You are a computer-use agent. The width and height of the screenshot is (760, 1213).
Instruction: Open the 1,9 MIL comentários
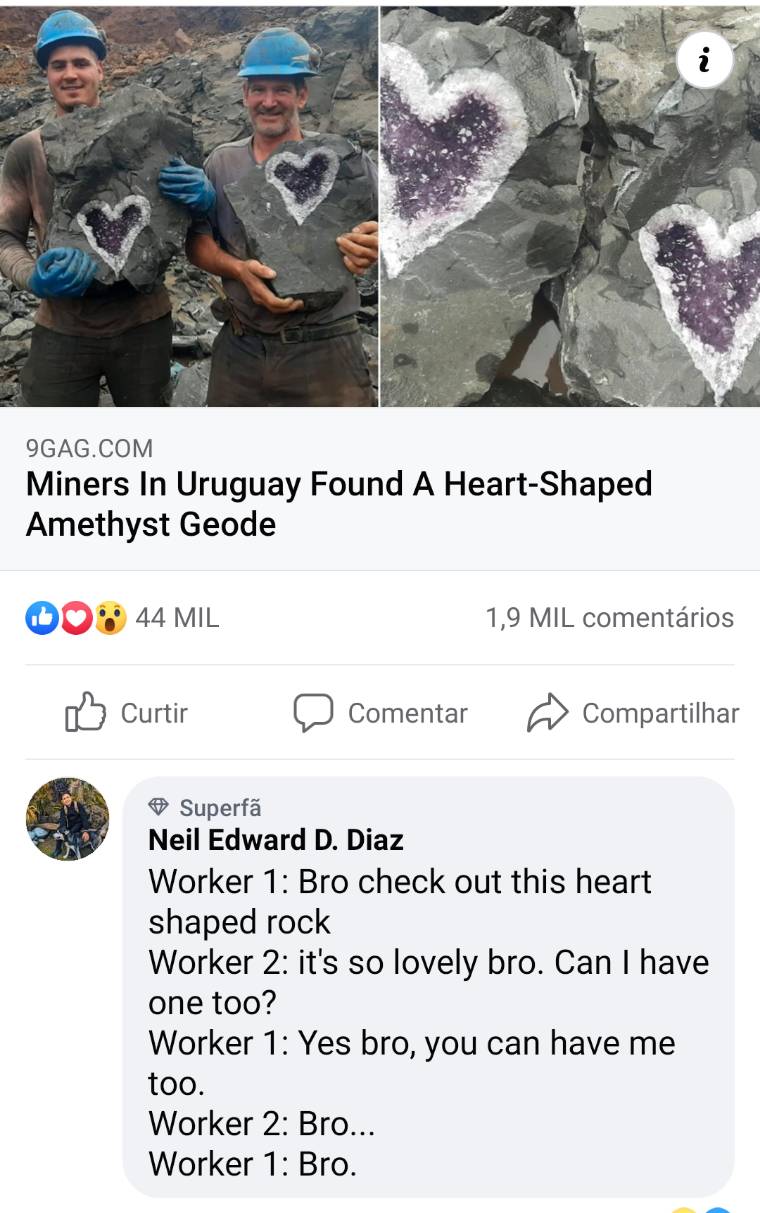[x=609, y=618]
